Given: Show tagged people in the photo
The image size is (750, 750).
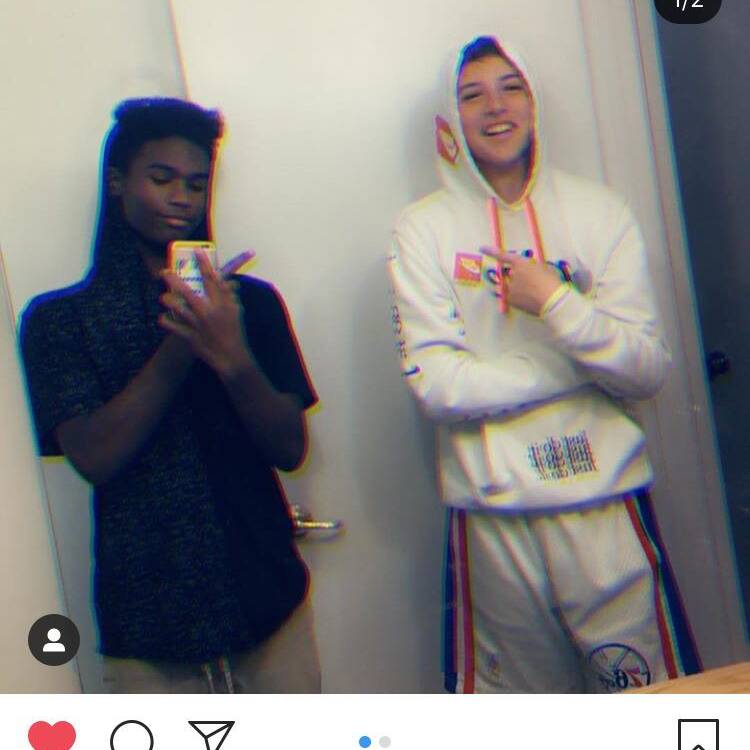Looking at the screenshot, I should pyautogui.click(x=54, y=640).
